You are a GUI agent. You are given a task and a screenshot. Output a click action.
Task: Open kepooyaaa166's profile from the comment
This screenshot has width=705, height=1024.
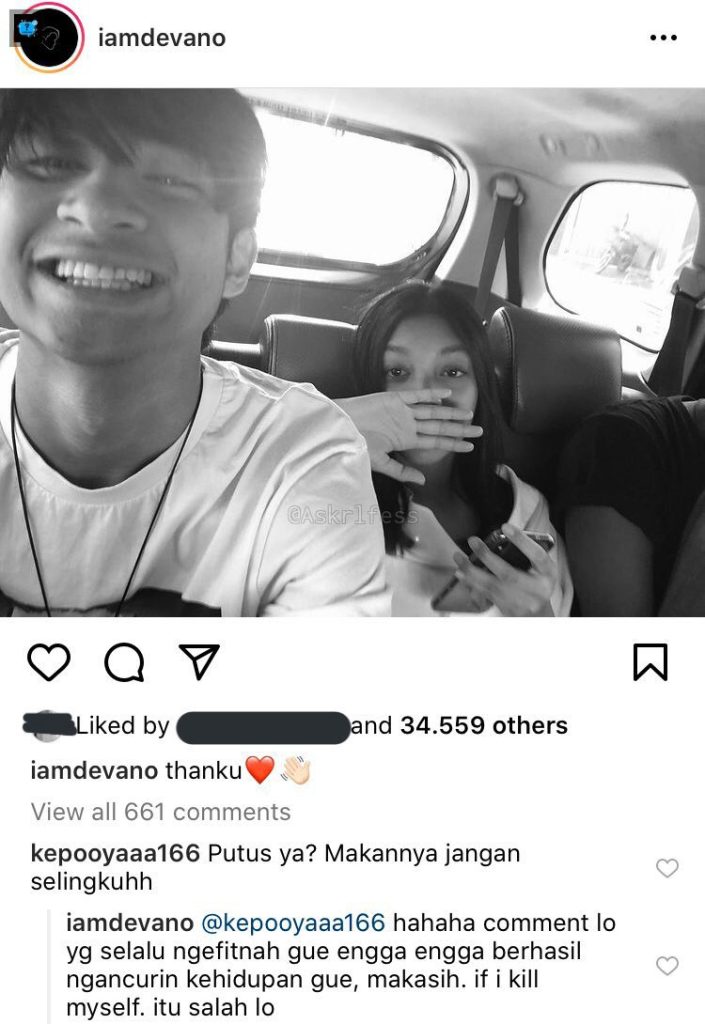pos(115,854)
